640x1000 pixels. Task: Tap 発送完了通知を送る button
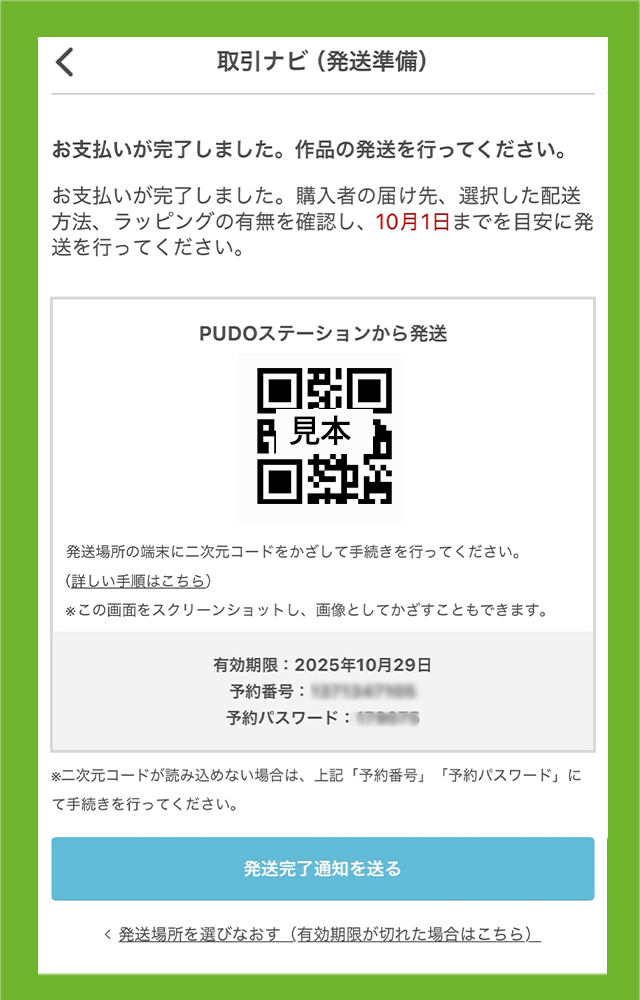tap(322, 868)
